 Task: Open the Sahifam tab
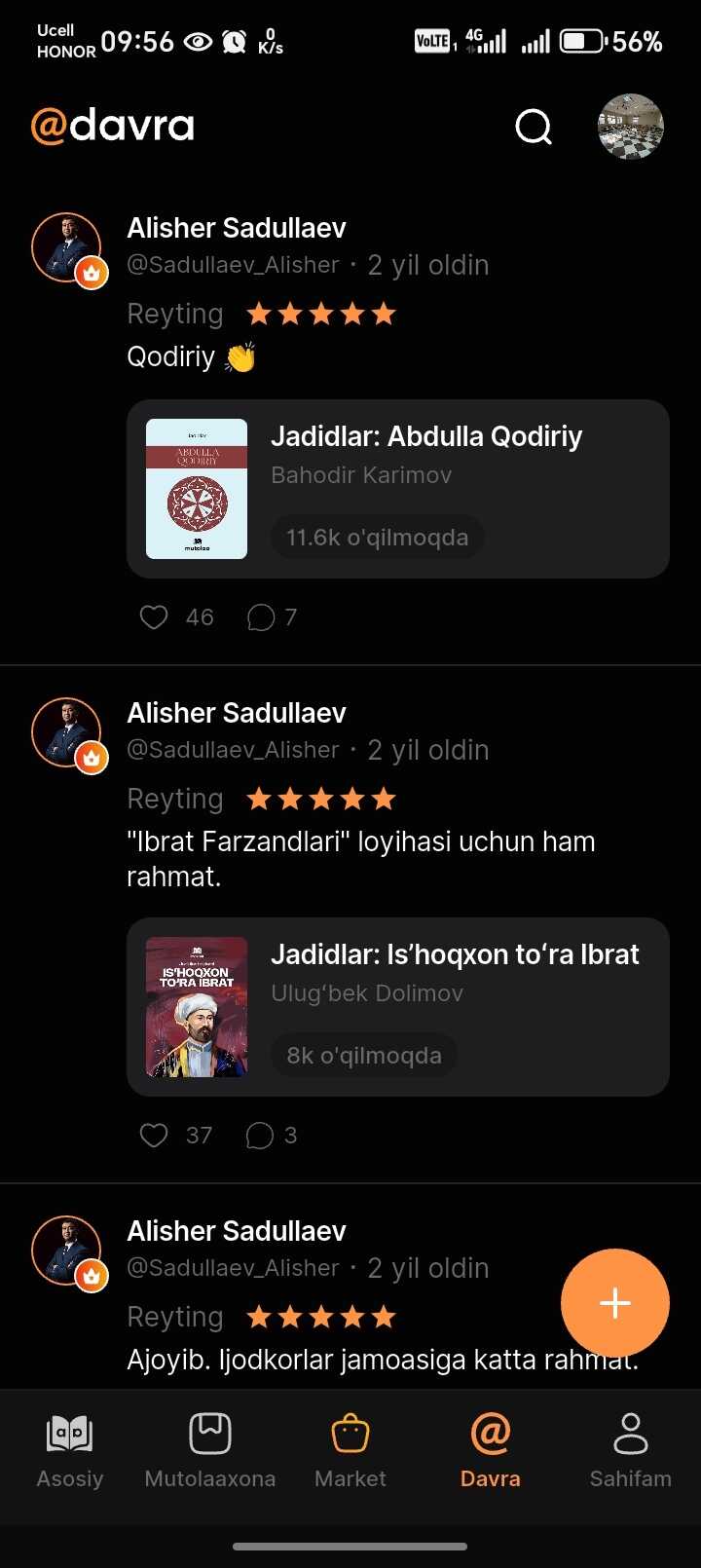pos(630,1451)
